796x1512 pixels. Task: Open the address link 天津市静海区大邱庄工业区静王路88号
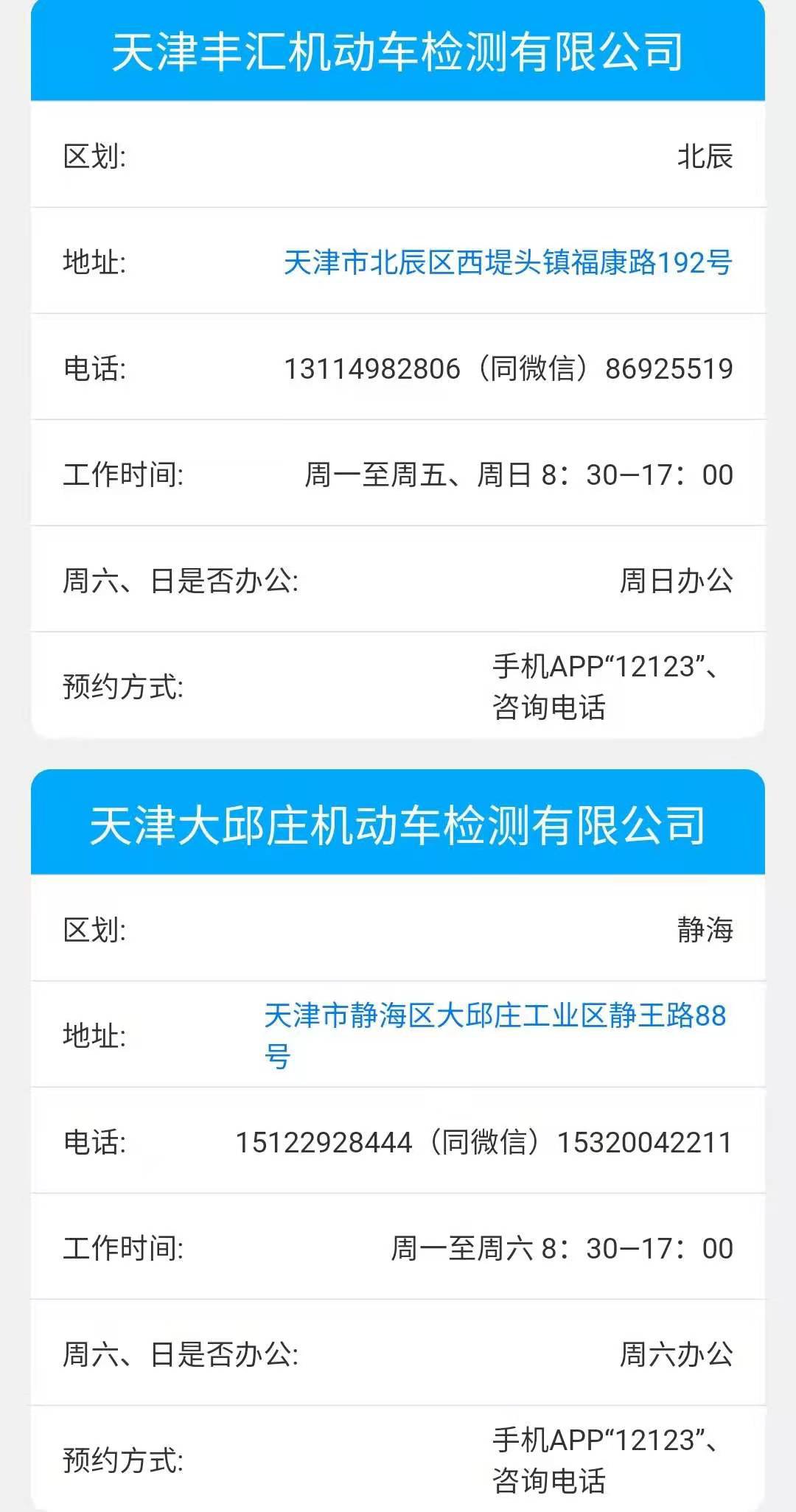(495, 1017)
